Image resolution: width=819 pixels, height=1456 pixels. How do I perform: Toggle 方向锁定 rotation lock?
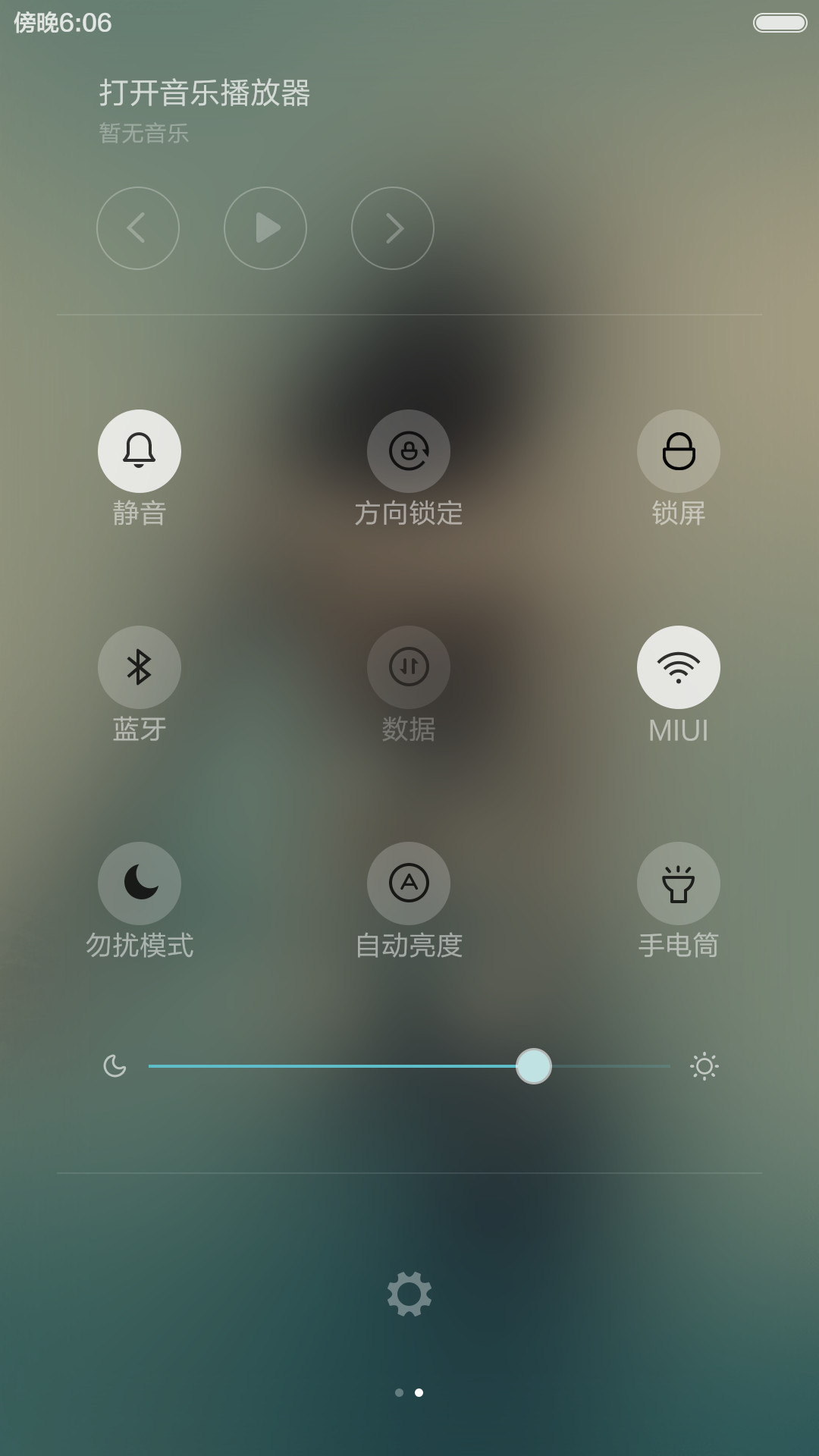[409, 451]
